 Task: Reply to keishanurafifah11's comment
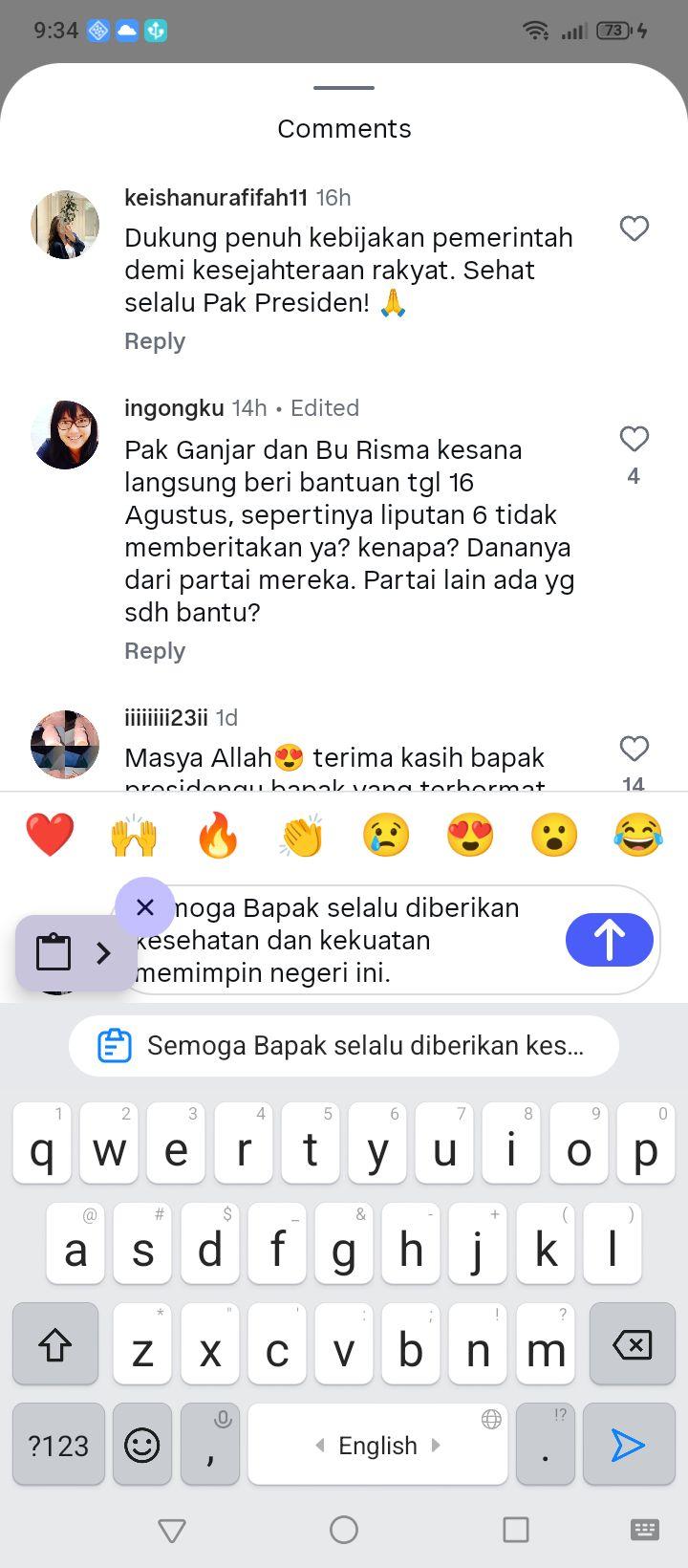pyautogui.click(x=155, y=341)
